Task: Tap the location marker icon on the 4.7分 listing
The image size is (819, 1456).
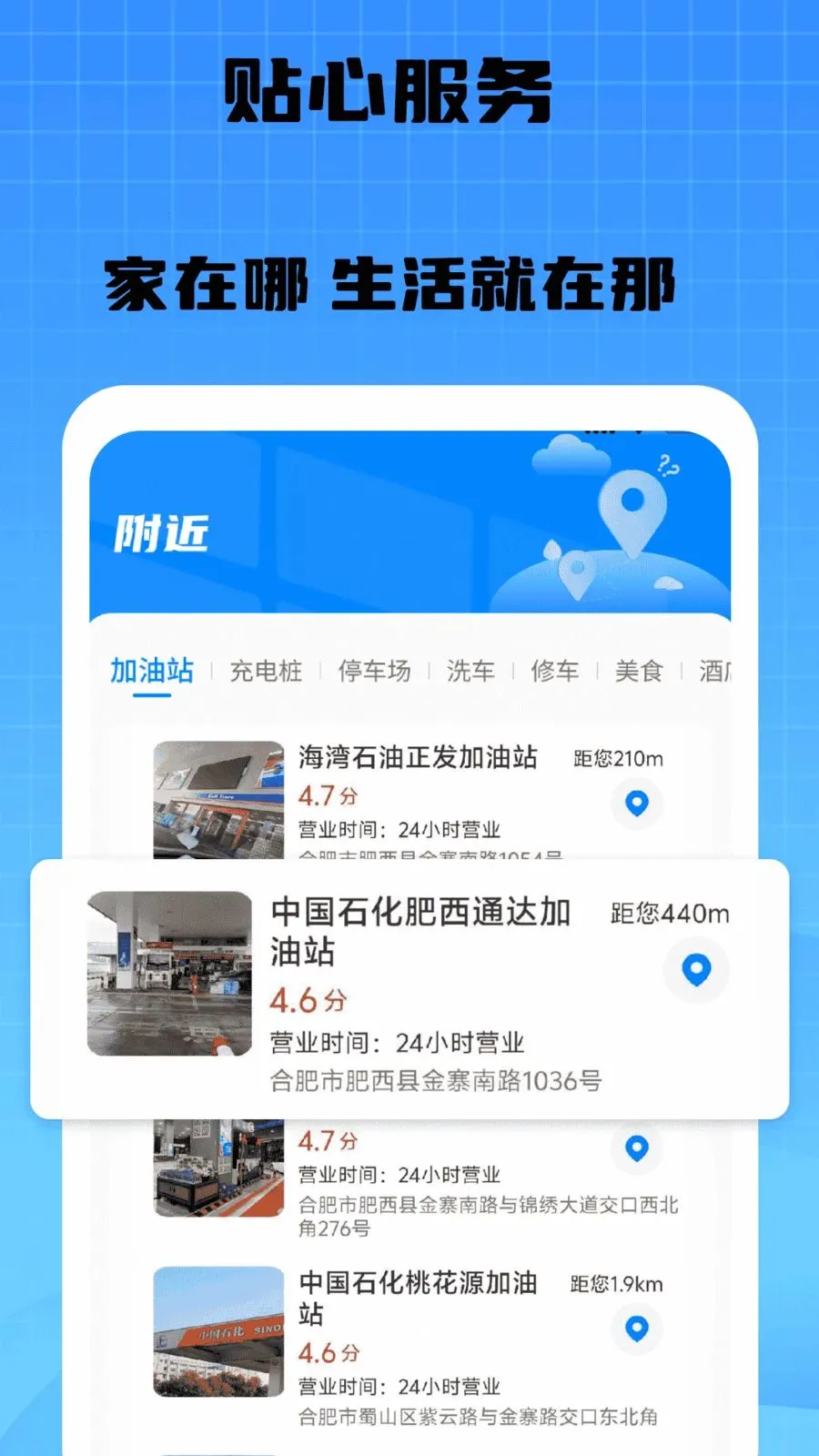Action: pyautogui.click(x=637, y=1149)
